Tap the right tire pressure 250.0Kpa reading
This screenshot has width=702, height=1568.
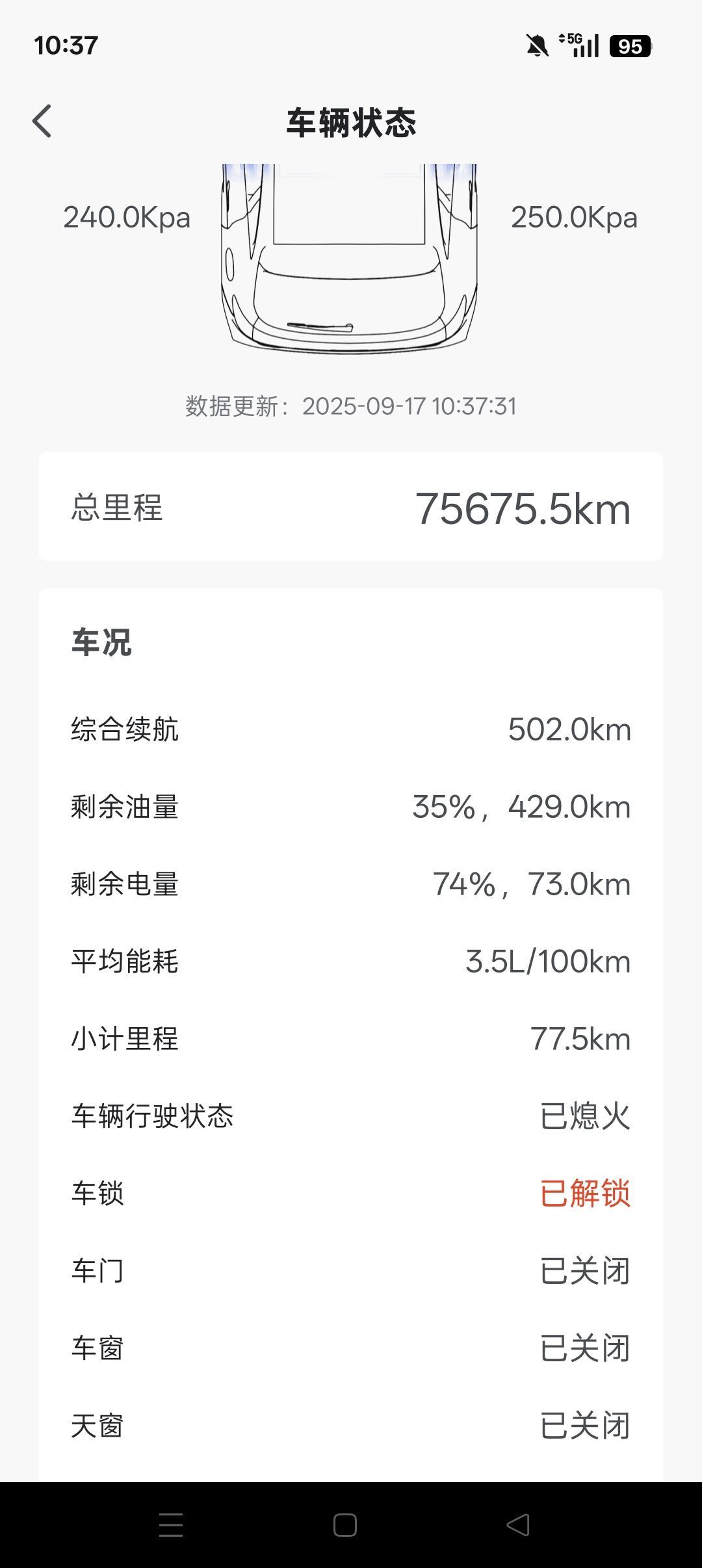coord(575,219)
